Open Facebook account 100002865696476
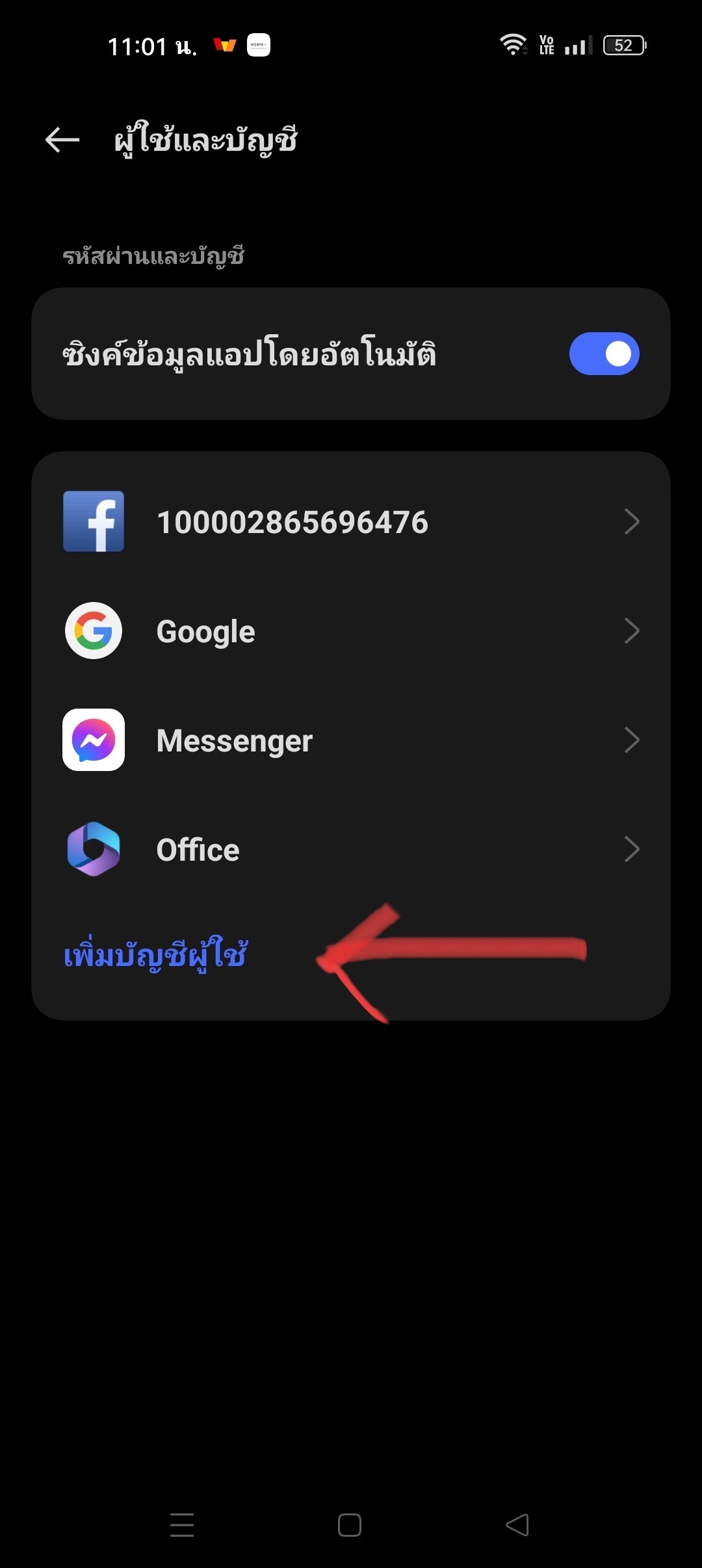 point(351,522)
